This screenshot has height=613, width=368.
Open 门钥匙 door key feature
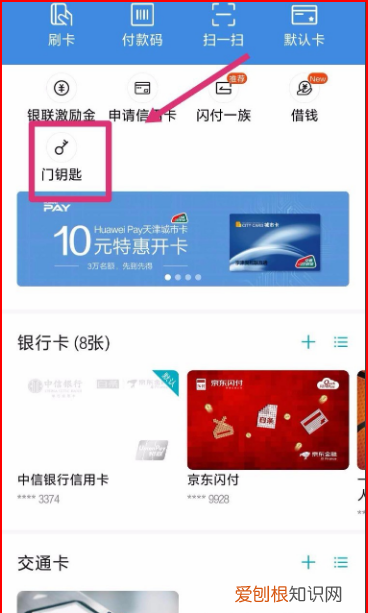[61, 158]
